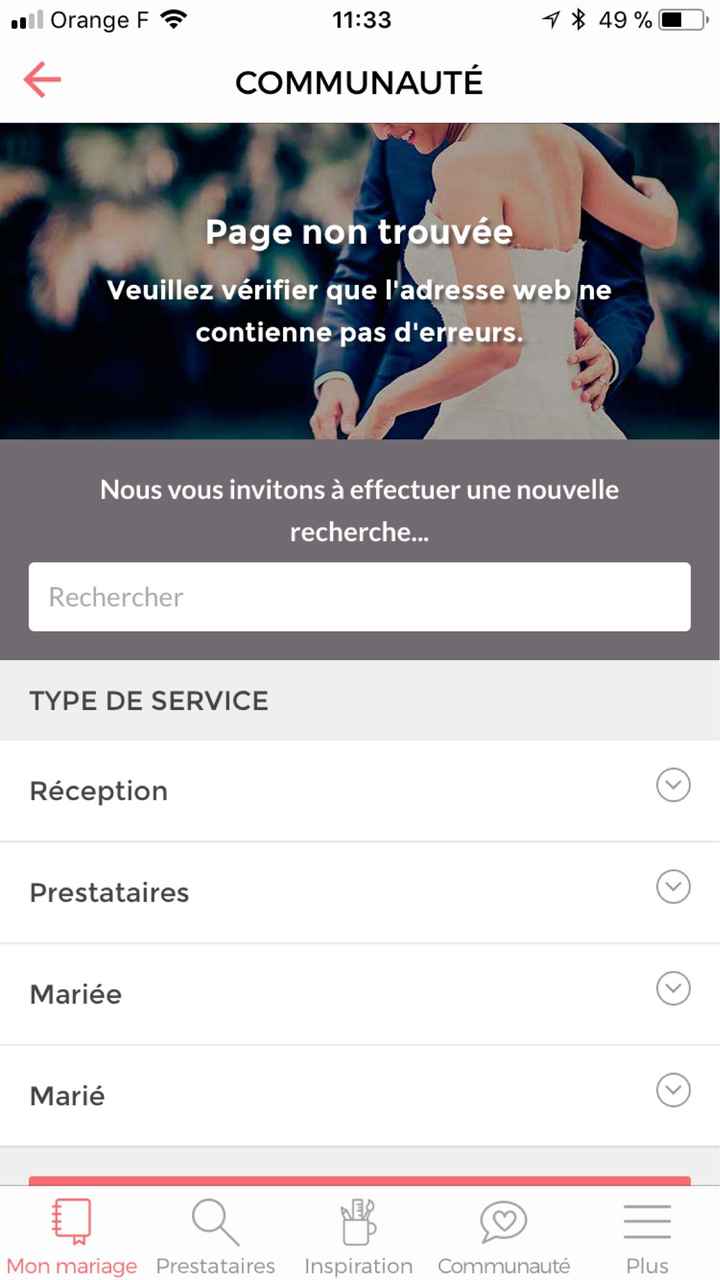The width and height of the screenshot is (720, 1280).
Task: Expand the Réception service category
Action: point(673,786)
